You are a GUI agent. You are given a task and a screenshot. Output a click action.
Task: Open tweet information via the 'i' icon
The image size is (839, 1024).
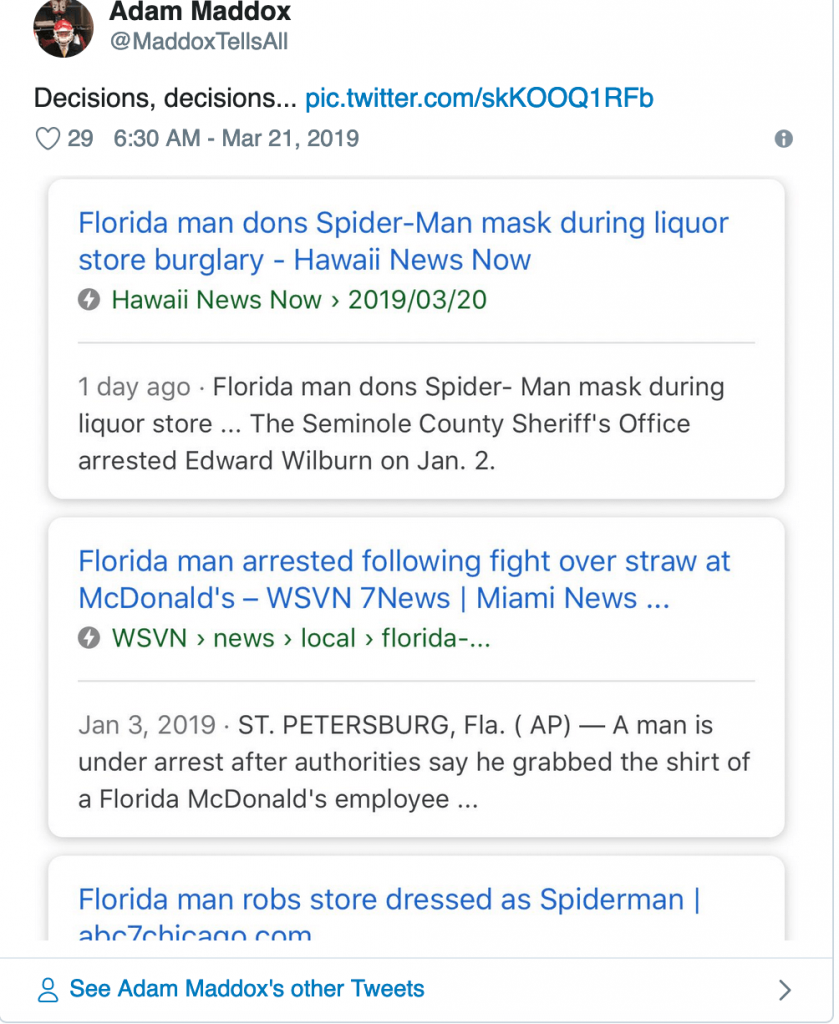[786, 137]
